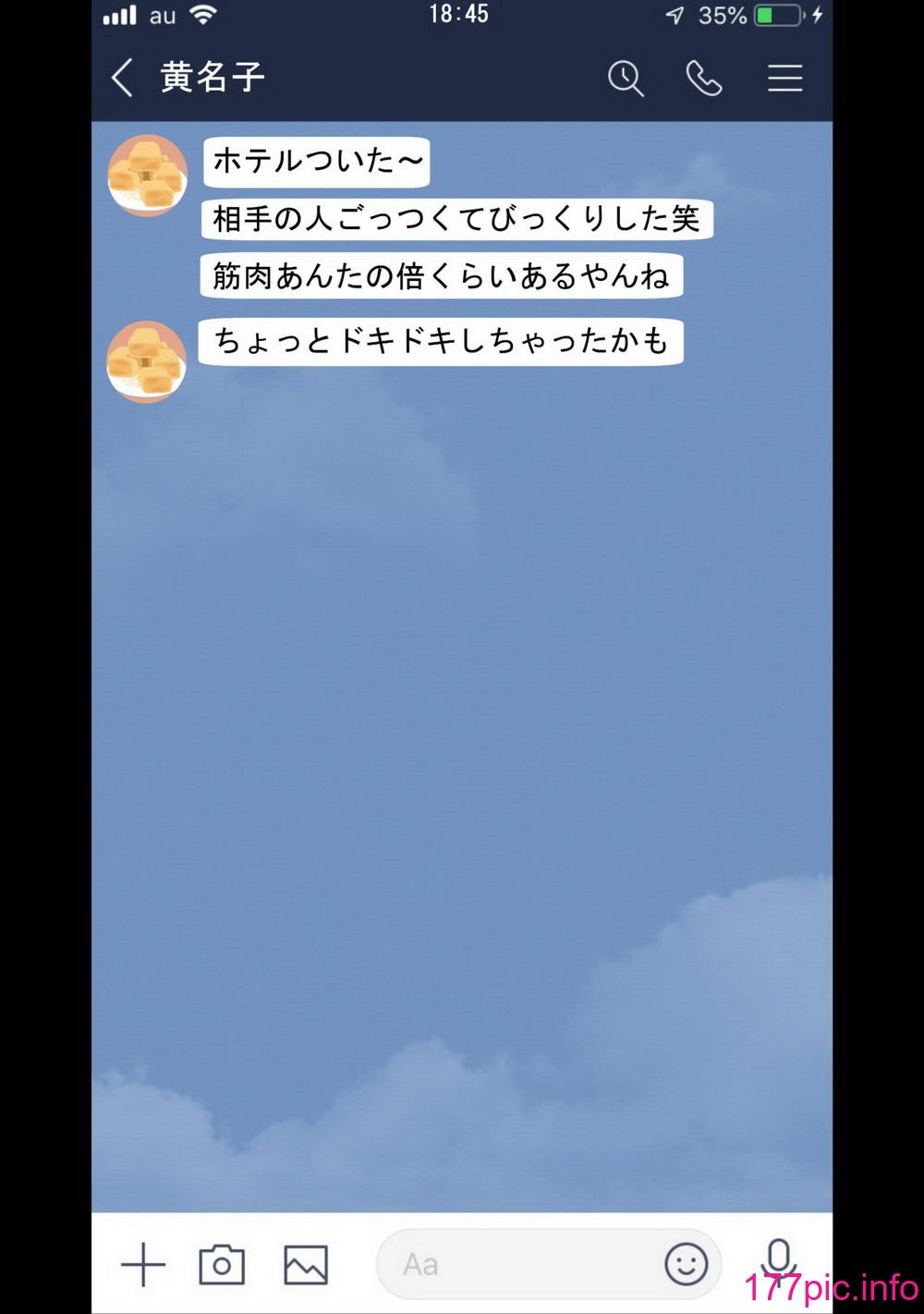Open 黄名子's profile avatar beside ホテルついた〜
The image size is (924, 1314).
(x=148, y=176)
